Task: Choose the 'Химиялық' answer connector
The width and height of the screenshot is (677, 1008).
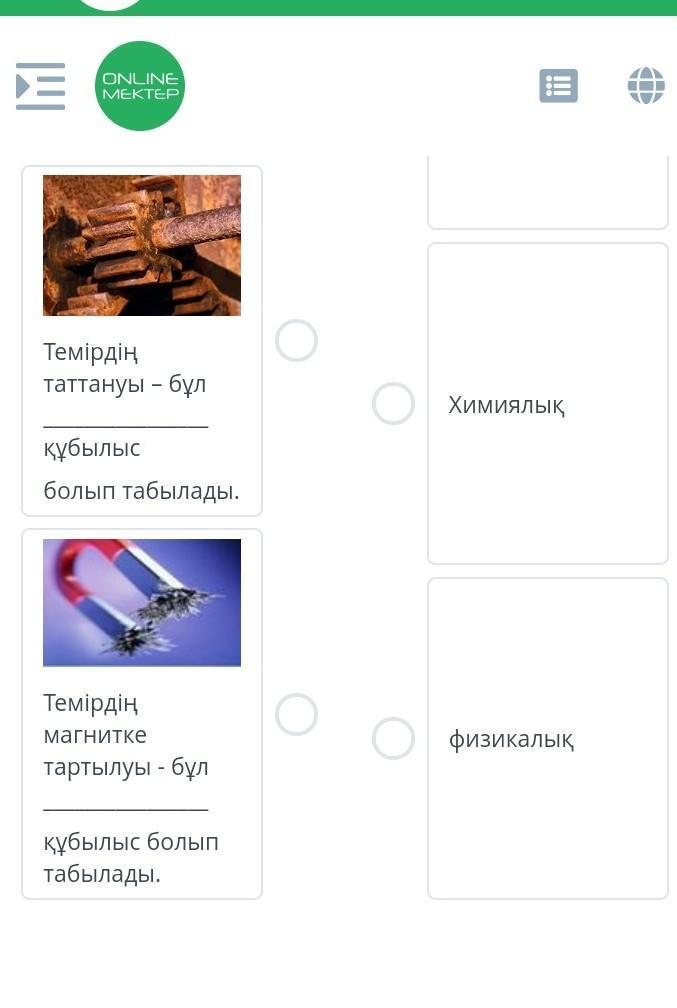Action: pyautogui.click(x=393, y=404)
